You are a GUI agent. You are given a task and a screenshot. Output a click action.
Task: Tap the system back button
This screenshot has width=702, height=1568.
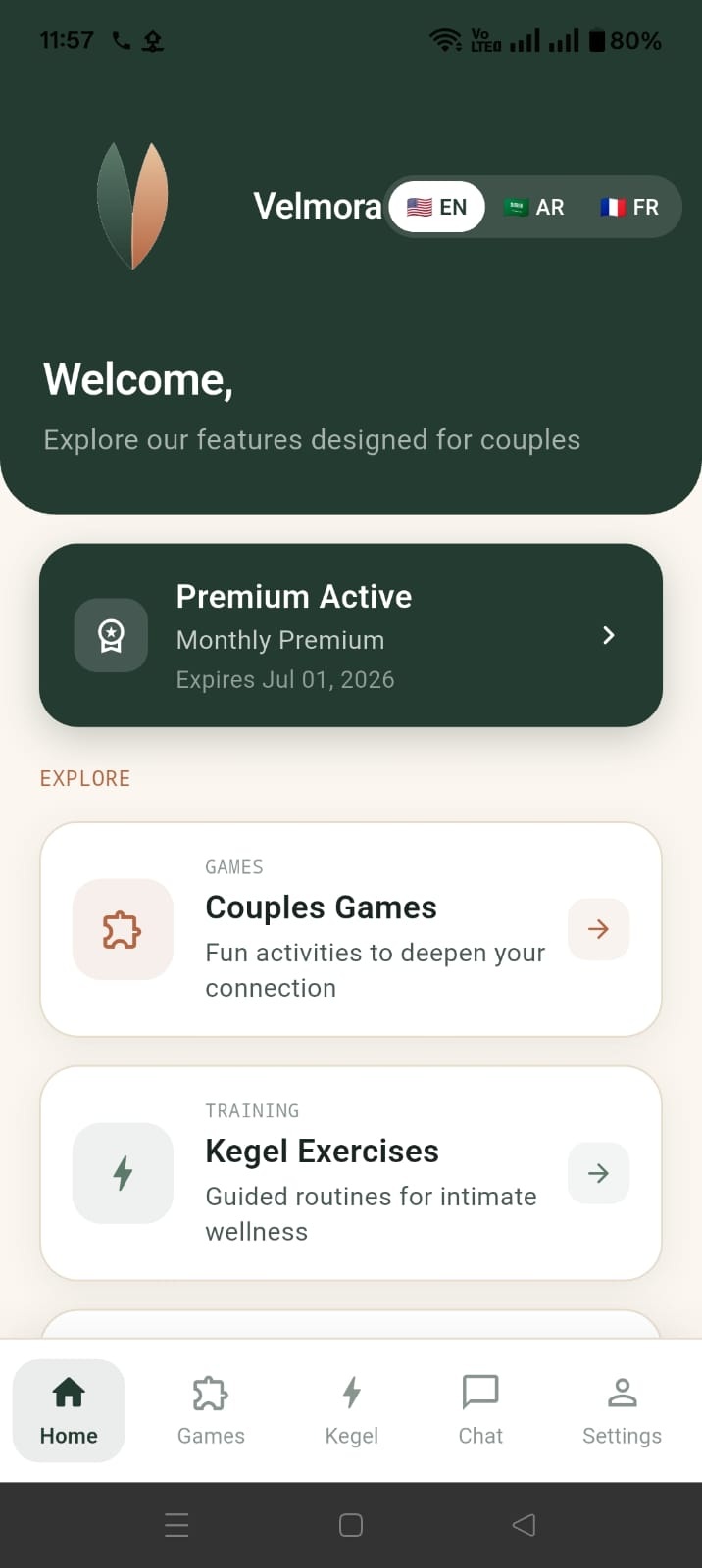tap(525, 1525)
